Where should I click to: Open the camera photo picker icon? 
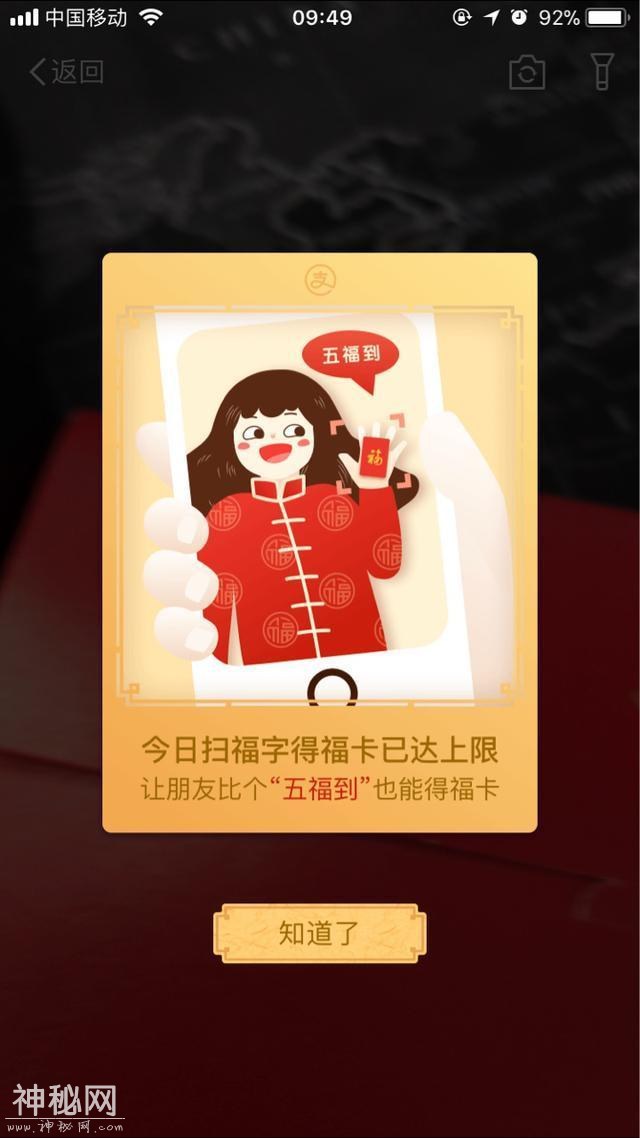[527, 72]
